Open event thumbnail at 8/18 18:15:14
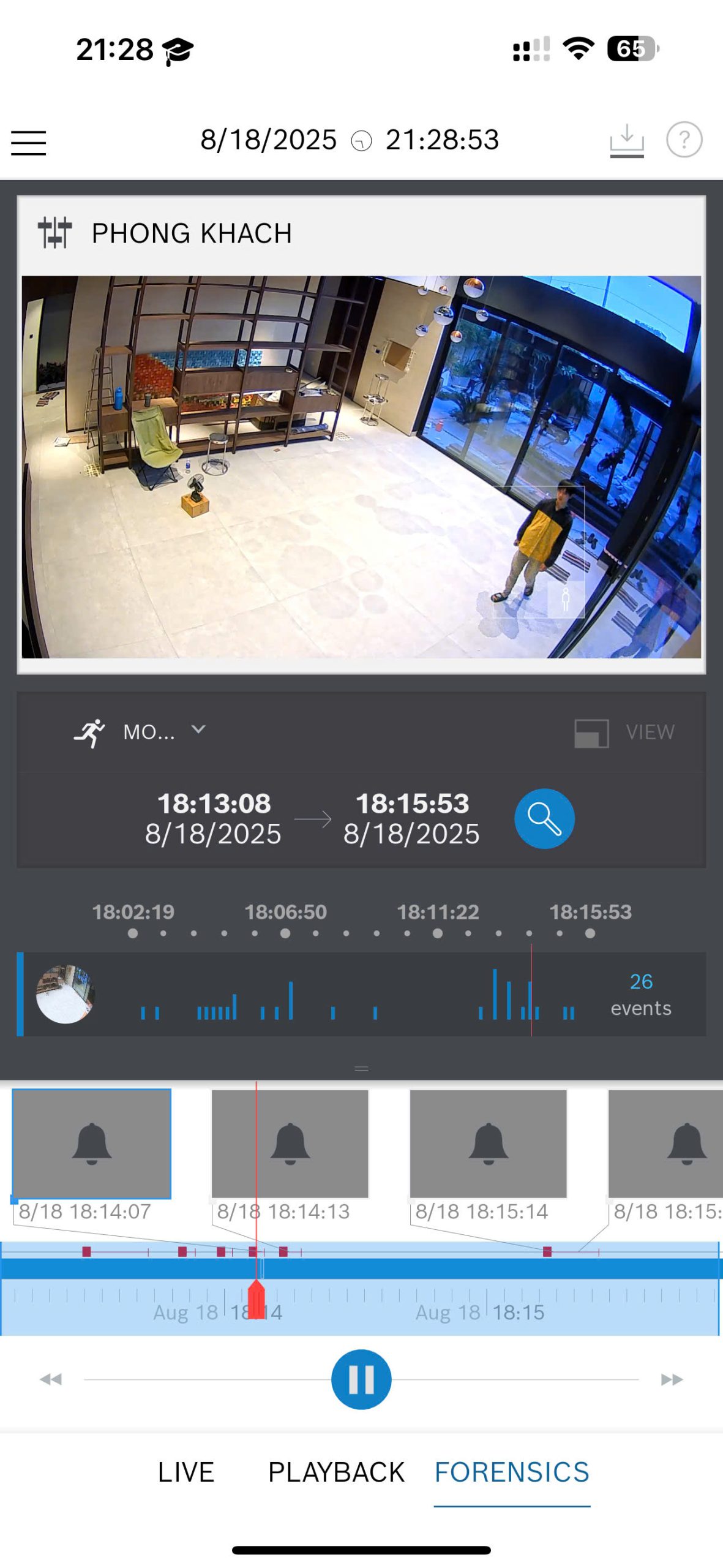 pyautogui.click(x=488, y=1144)
